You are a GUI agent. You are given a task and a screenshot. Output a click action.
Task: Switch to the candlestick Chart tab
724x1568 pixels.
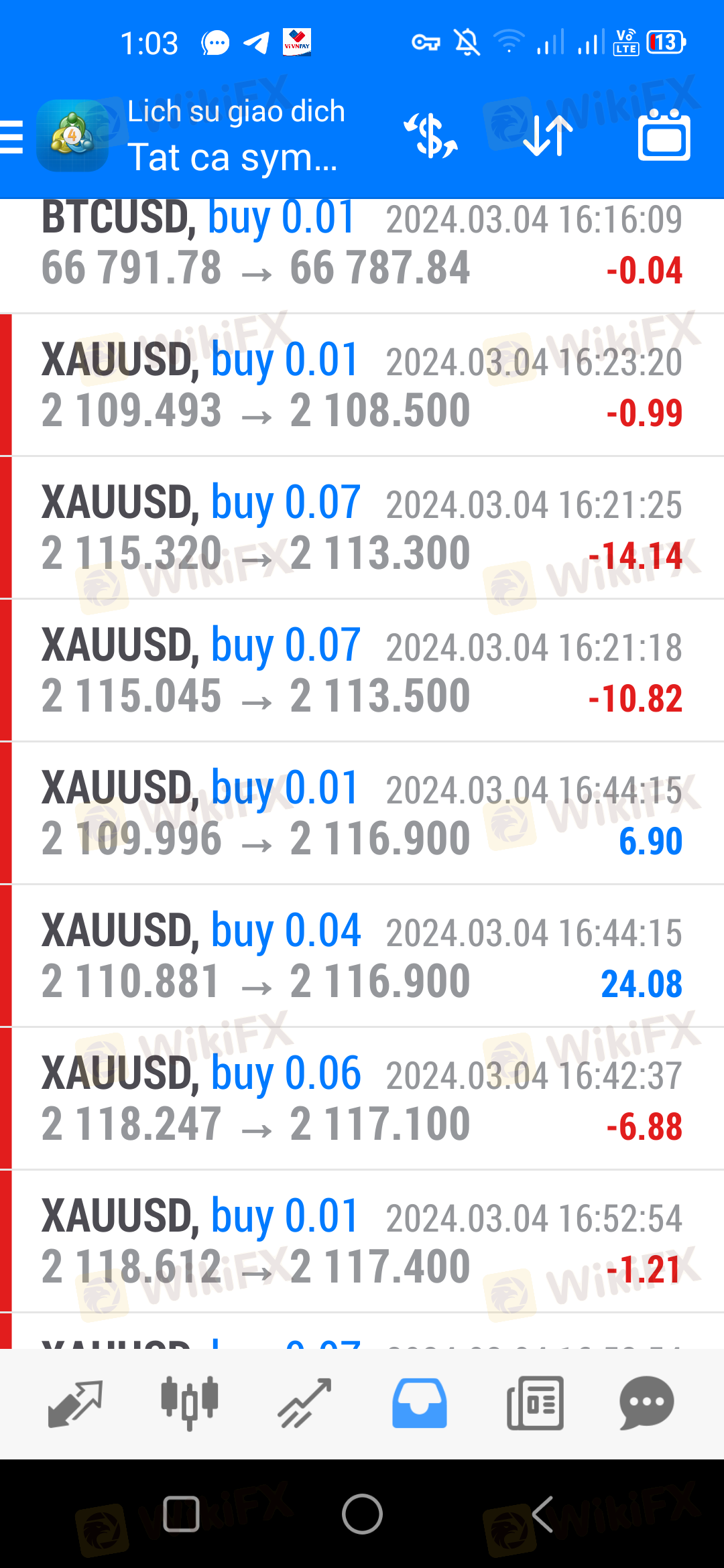pyautogui.click(x=190, y=1403)
